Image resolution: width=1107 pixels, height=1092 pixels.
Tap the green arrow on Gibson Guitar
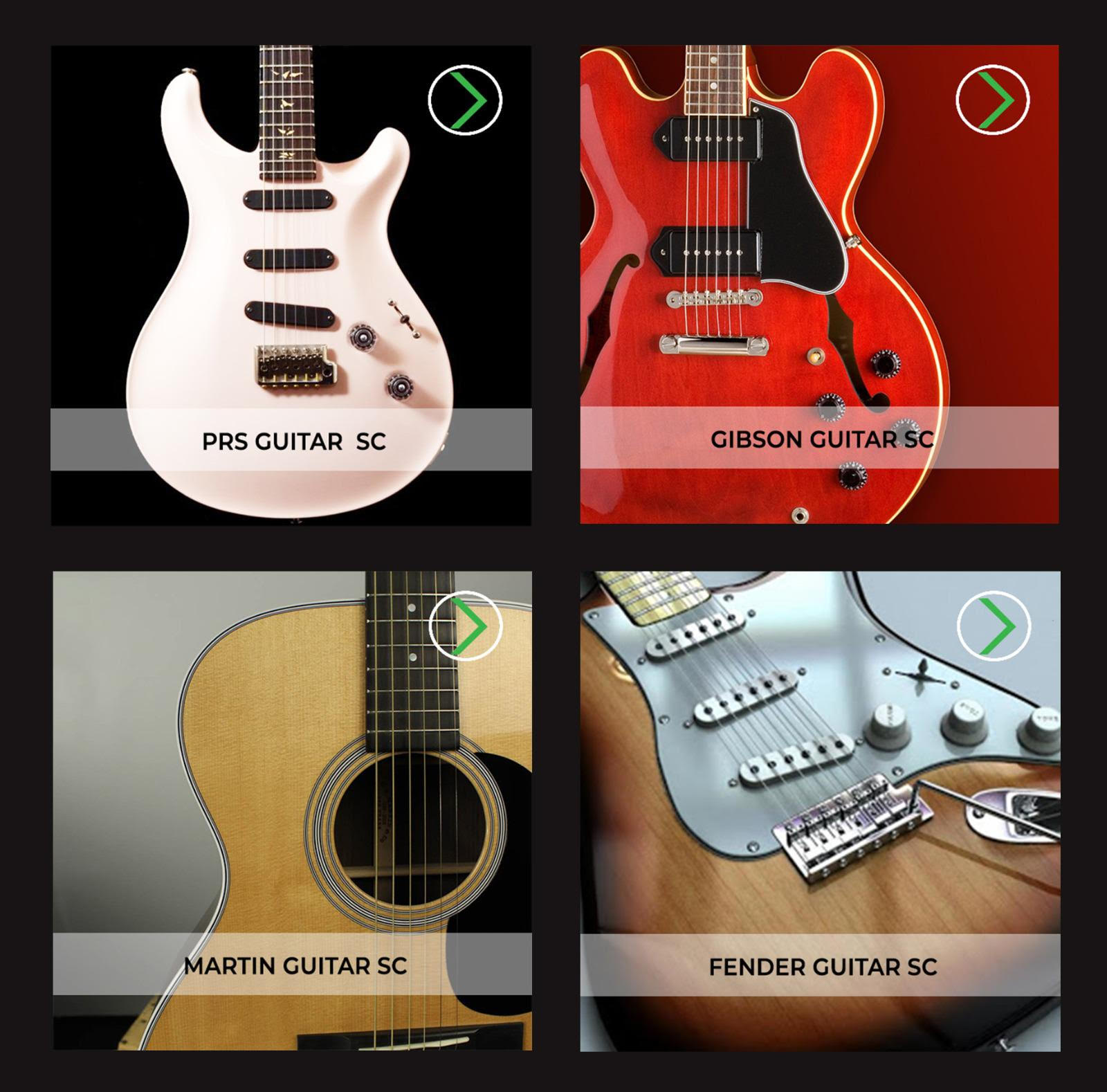coord(993,100)
